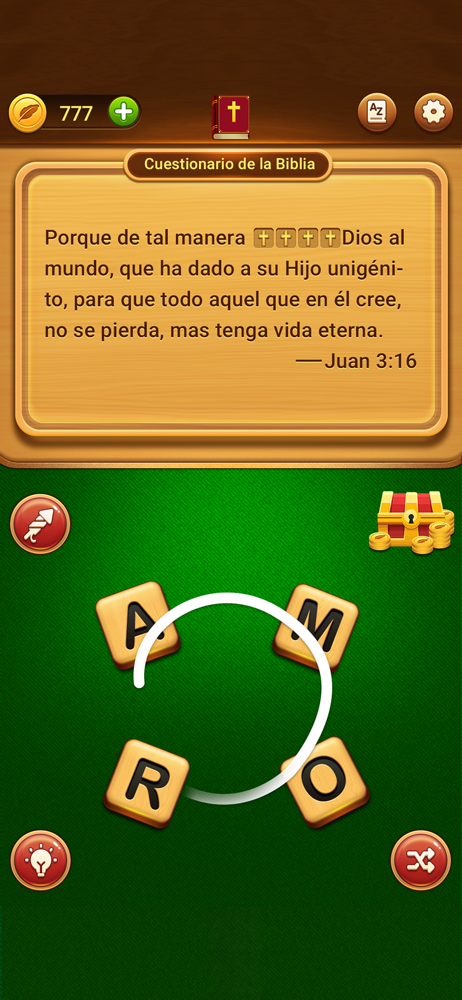
Task: Select the letter tile A
Action: (138, 626)
